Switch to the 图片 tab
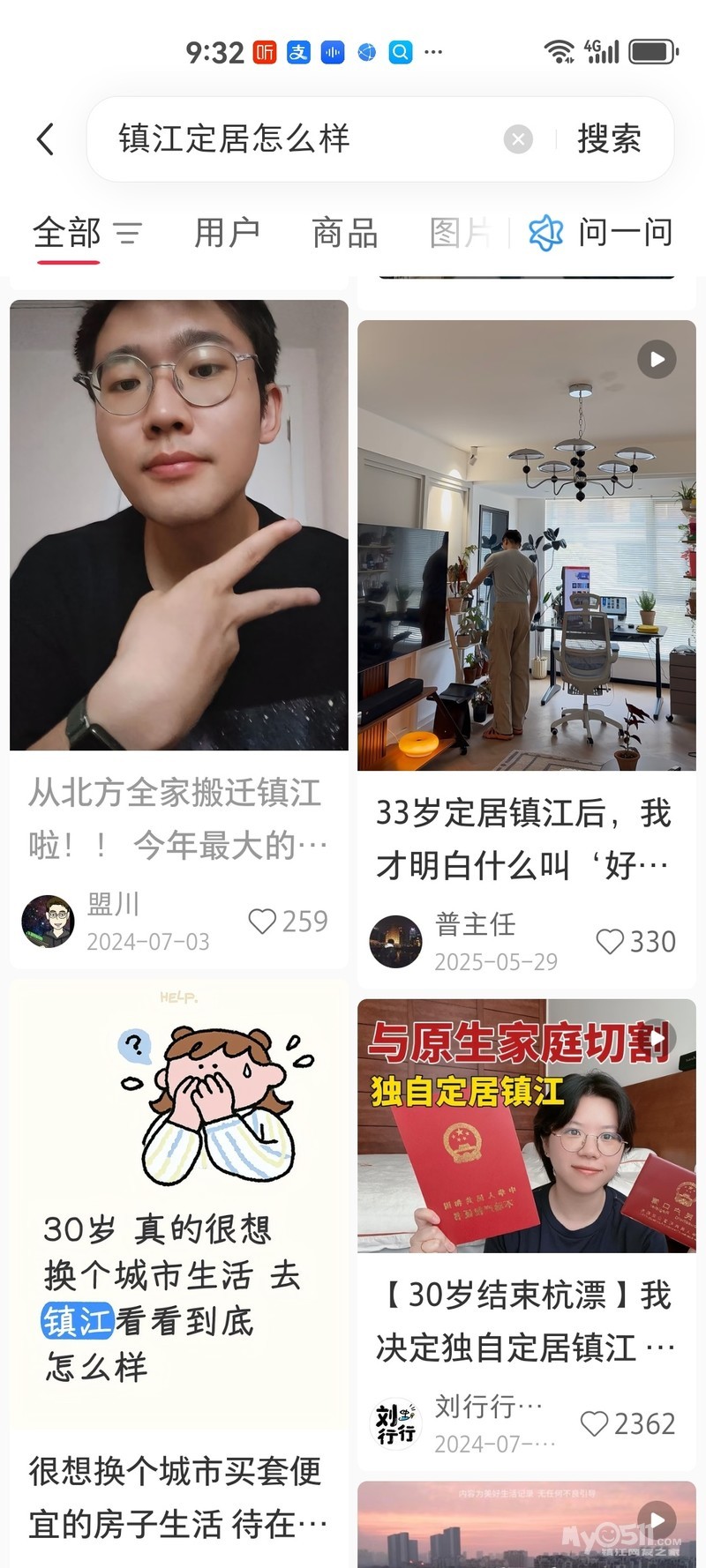Screen dimensions: 706x1568 [459, 234]
